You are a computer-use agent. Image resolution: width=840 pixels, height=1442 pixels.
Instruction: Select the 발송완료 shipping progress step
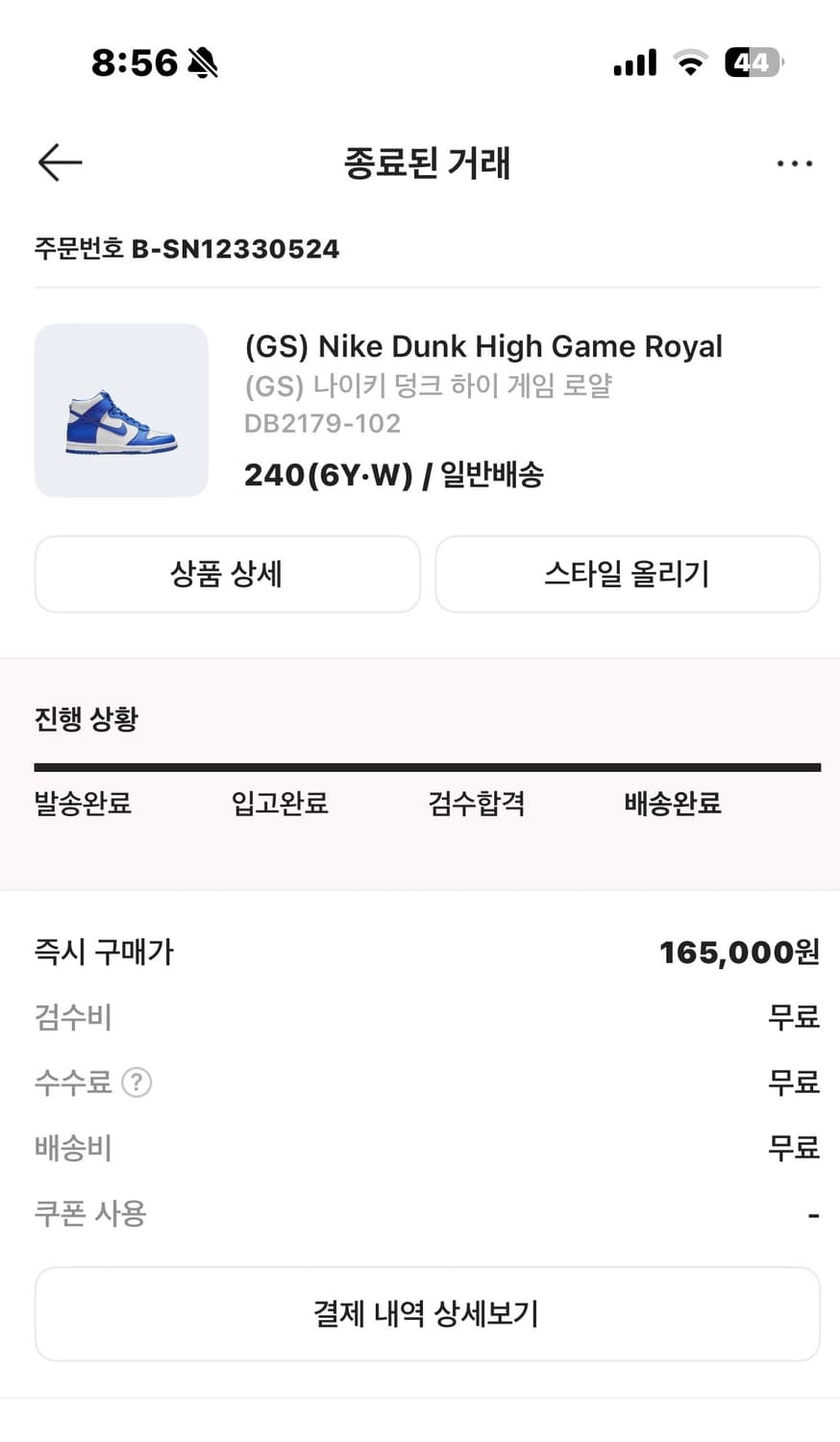[x=83, y=804]
